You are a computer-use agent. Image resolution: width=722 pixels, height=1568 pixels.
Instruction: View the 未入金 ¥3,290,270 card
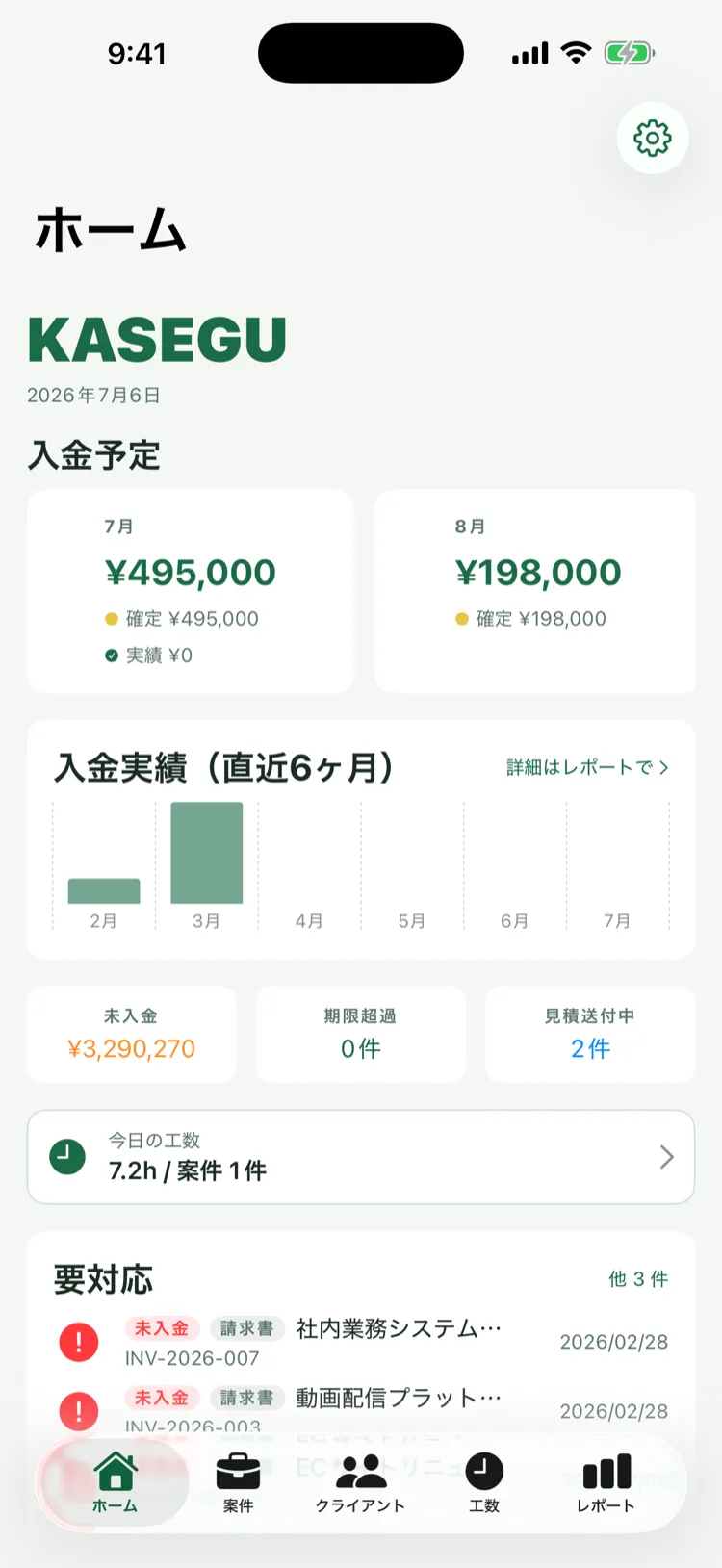[x=132, y=1034]
